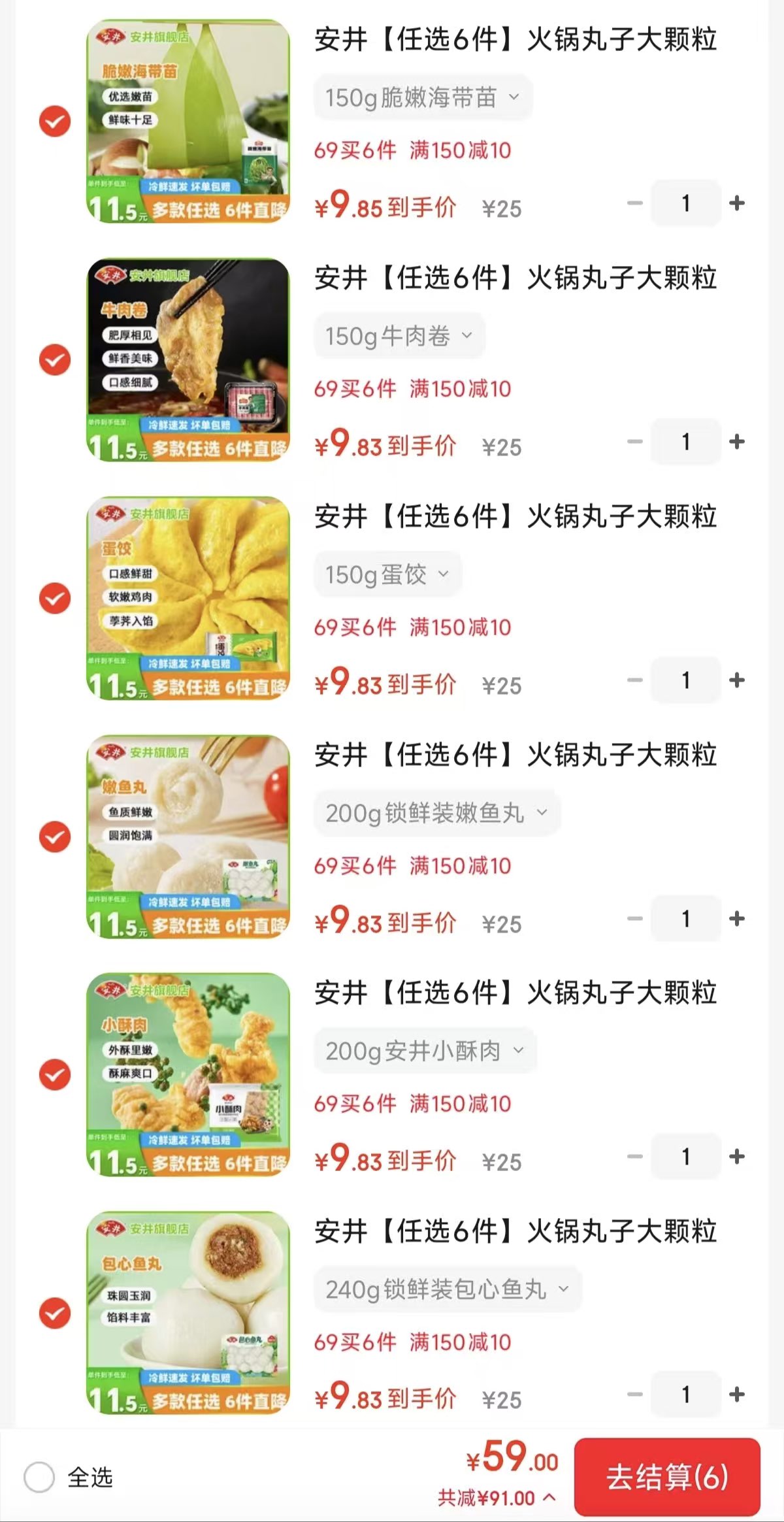Increase the 200g安井小酥肉 quantity
This screenshot has width=784, height=1522.
click(737, 1157)
